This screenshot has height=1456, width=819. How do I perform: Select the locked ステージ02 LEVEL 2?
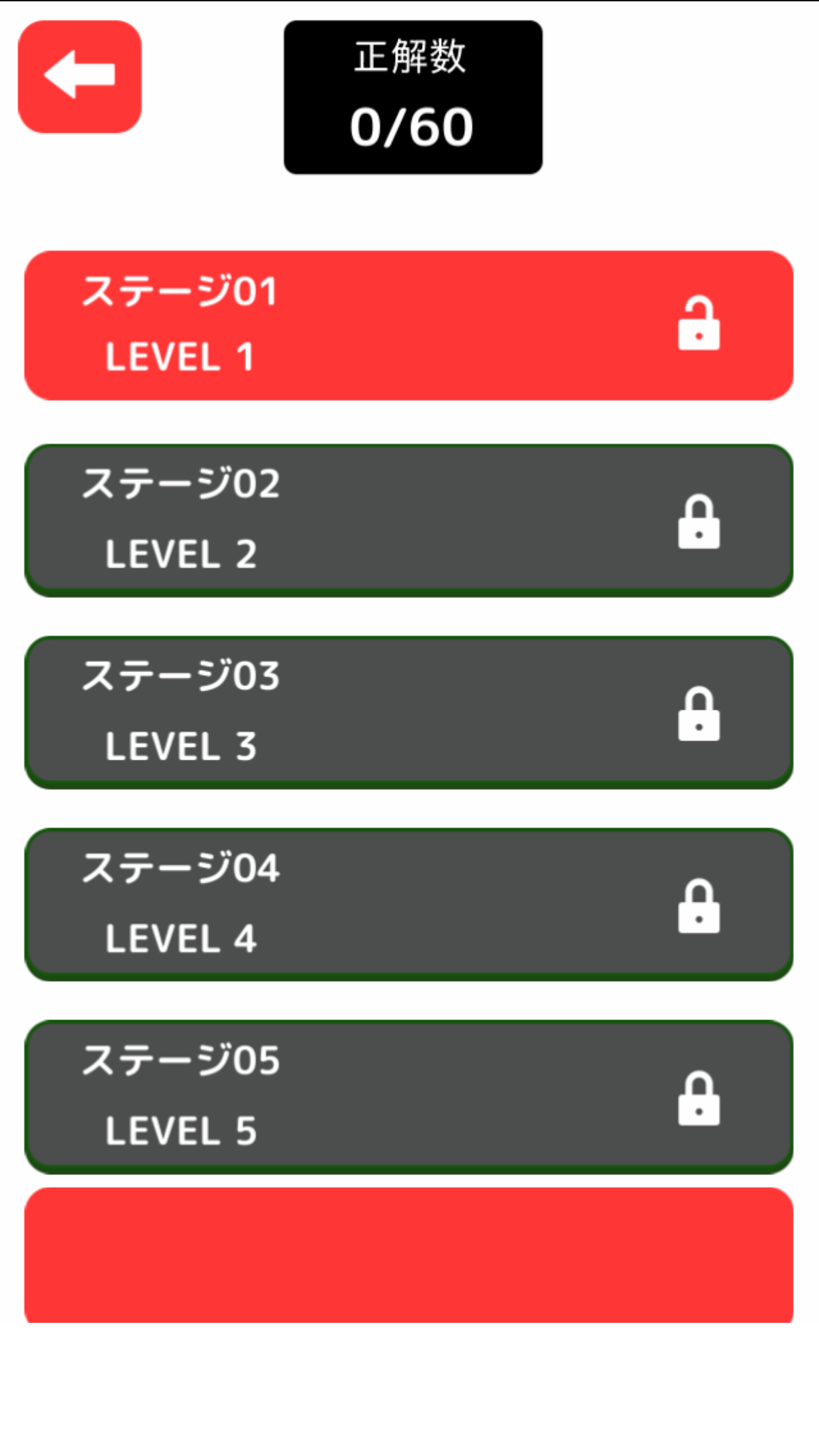point(408,520)
